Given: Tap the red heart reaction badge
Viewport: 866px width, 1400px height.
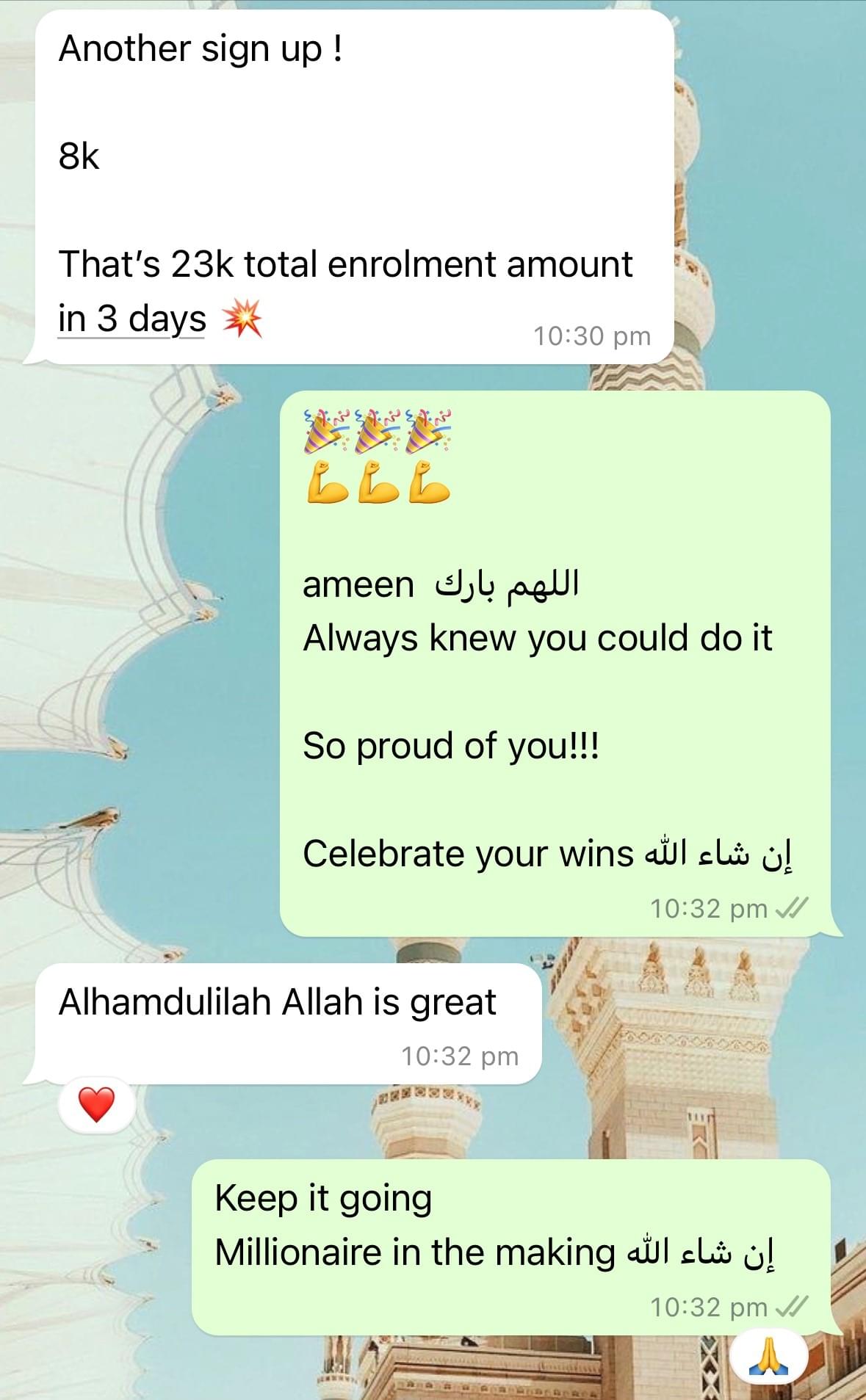Looking at the screenshot, I should [96, 1104].
